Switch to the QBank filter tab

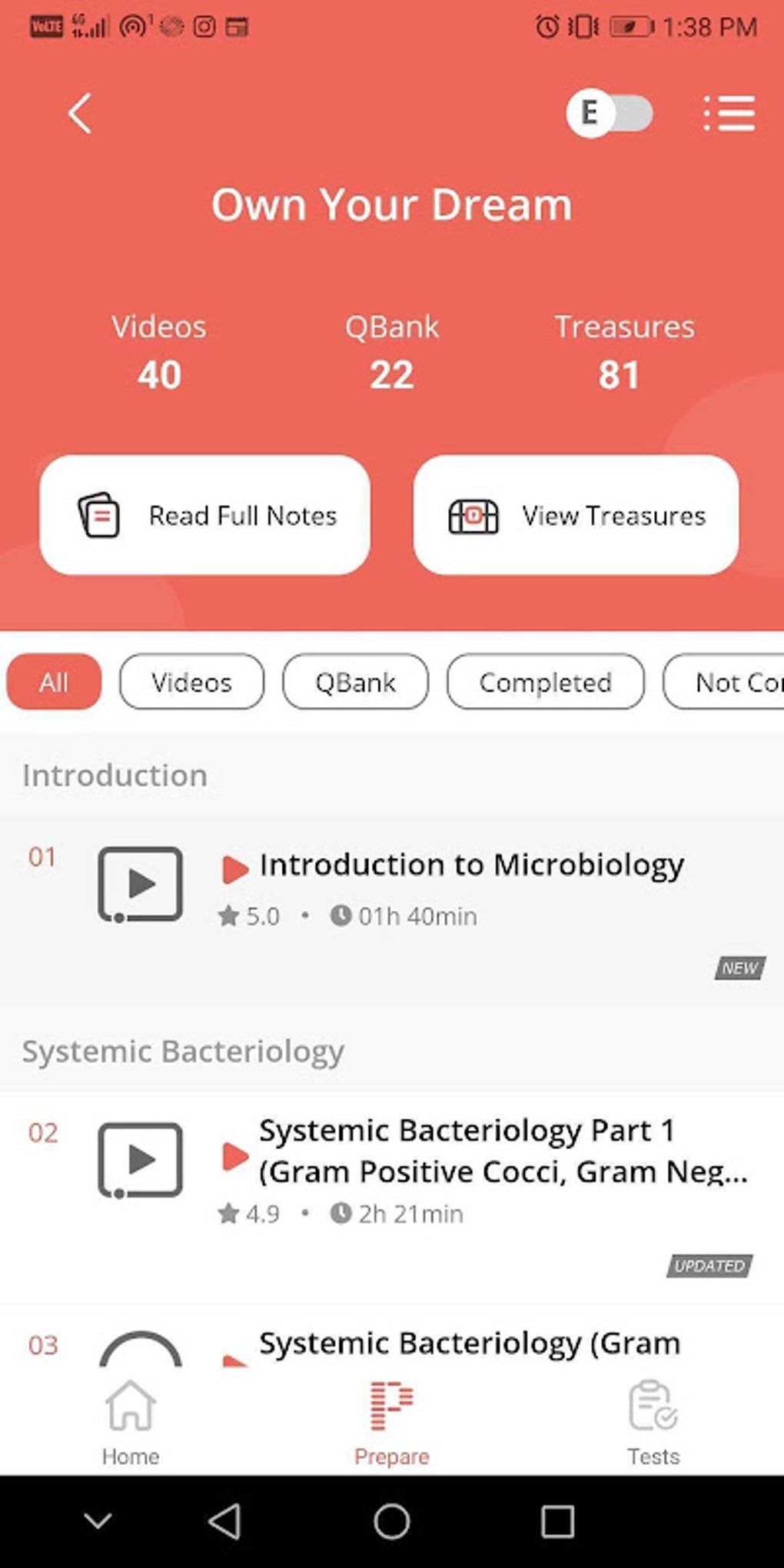[354, 682]
